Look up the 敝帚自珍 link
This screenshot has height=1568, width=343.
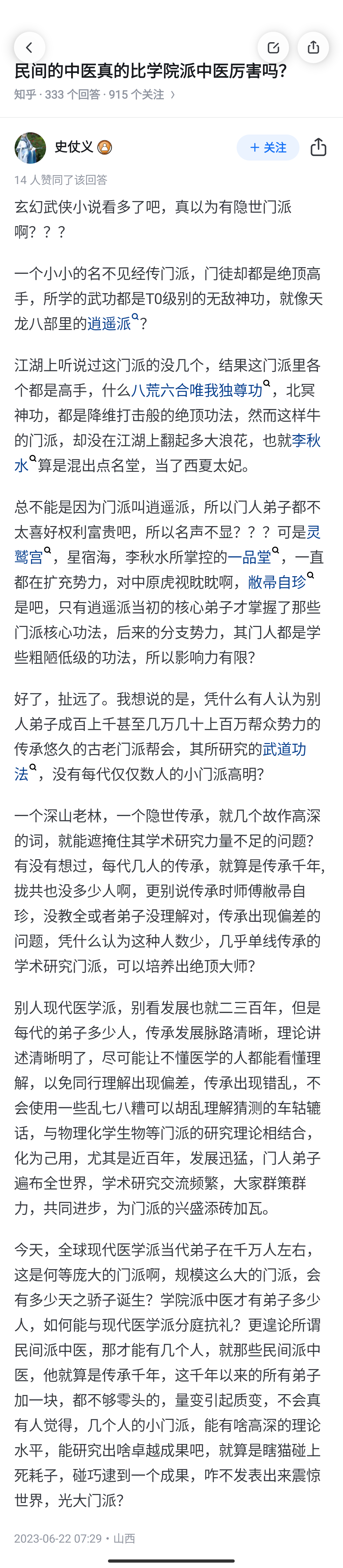coord(277,583)
